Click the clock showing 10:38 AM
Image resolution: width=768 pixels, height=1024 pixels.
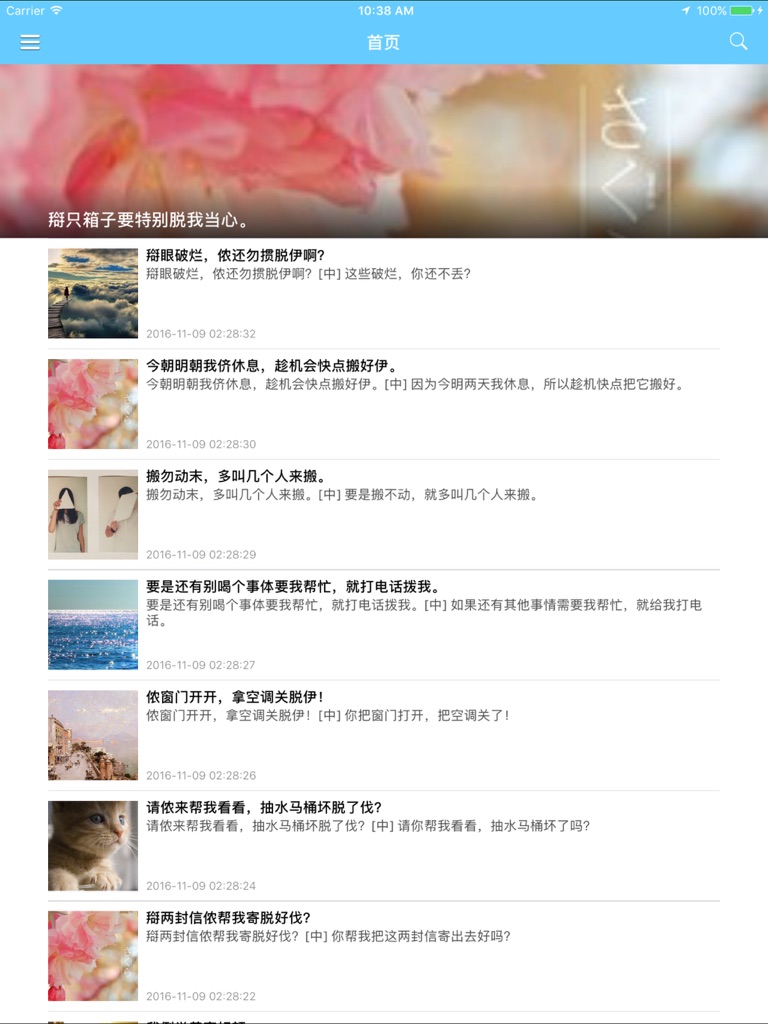(384, 12)
